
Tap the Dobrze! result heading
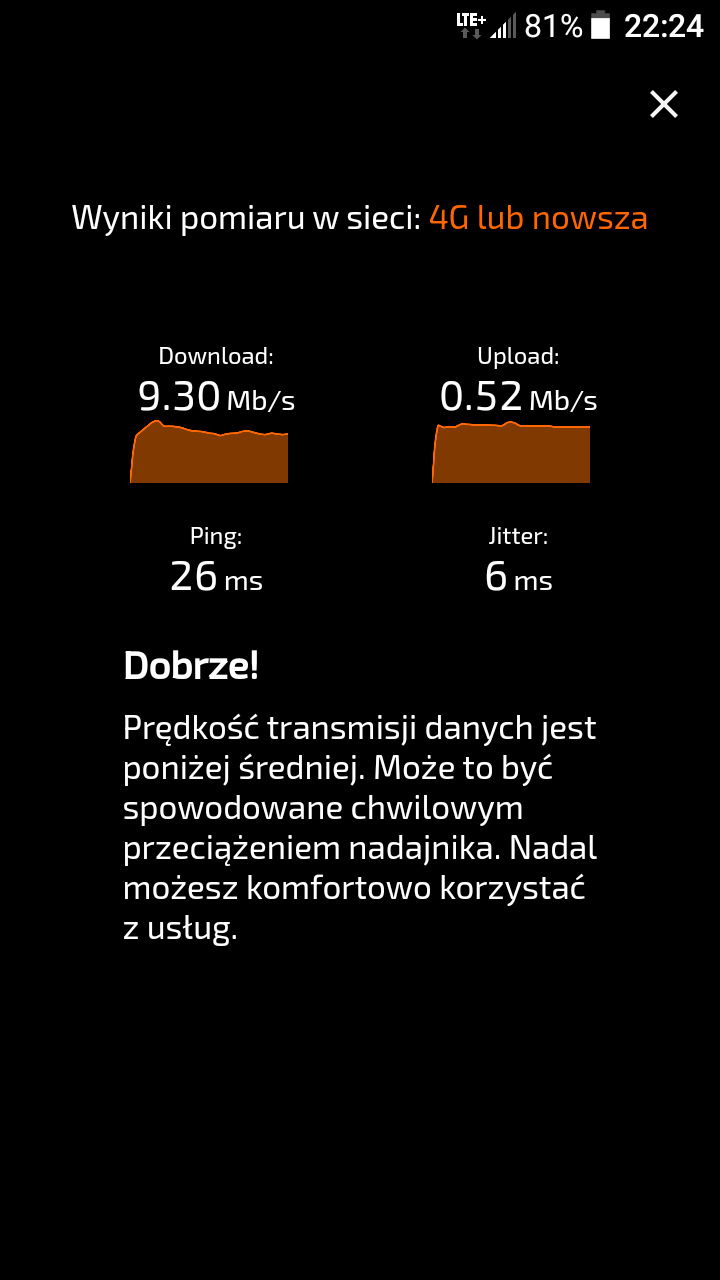point(190,665)
